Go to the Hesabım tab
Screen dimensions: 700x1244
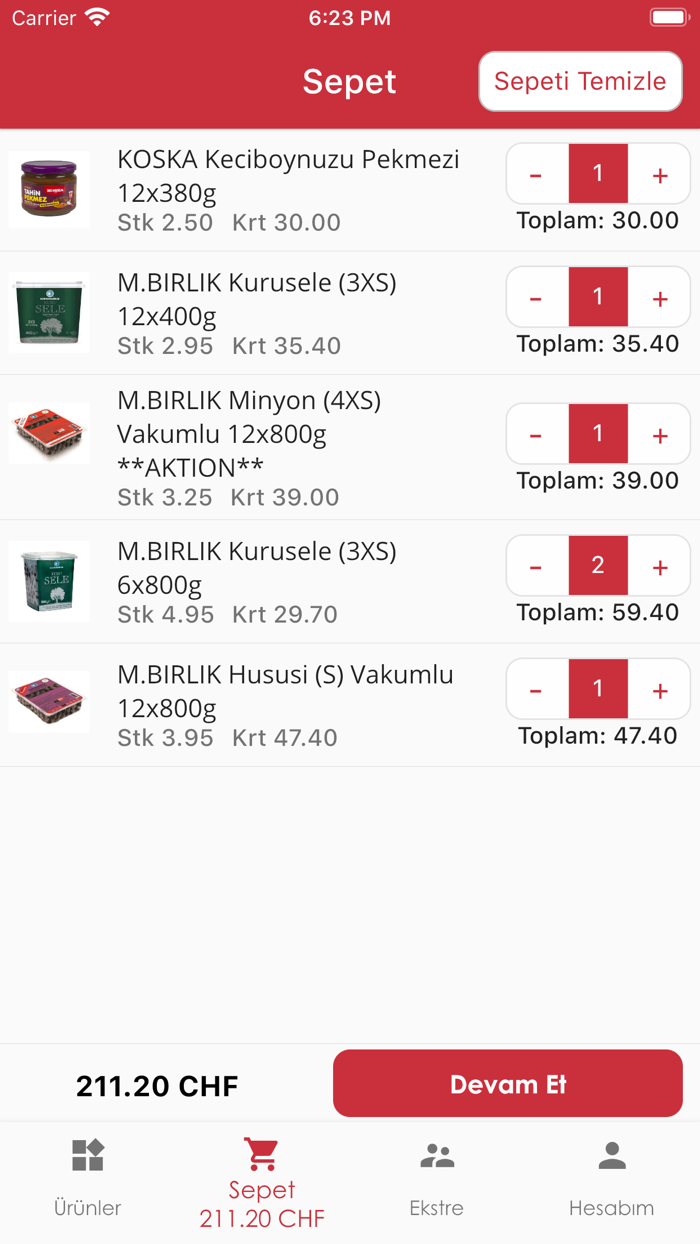point(611,1180)
